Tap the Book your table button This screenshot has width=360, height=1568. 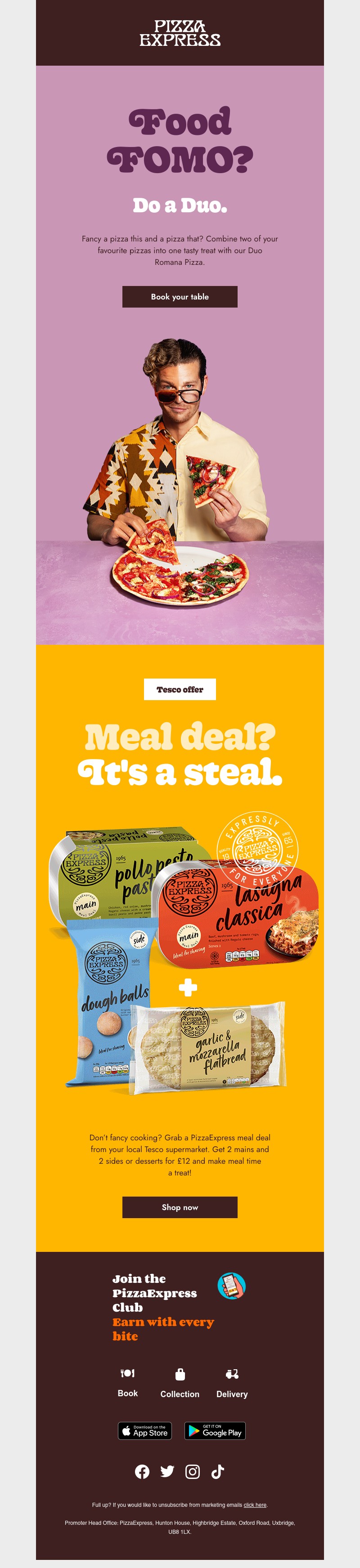[180, 296]
